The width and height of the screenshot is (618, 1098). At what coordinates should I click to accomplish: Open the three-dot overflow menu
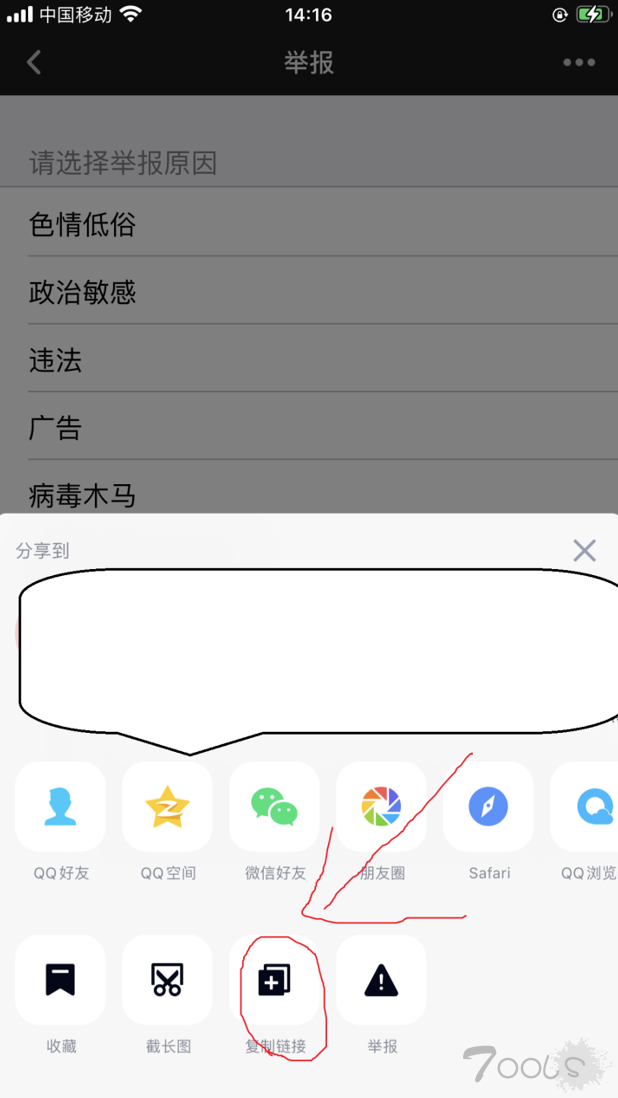tap(580, 62)
